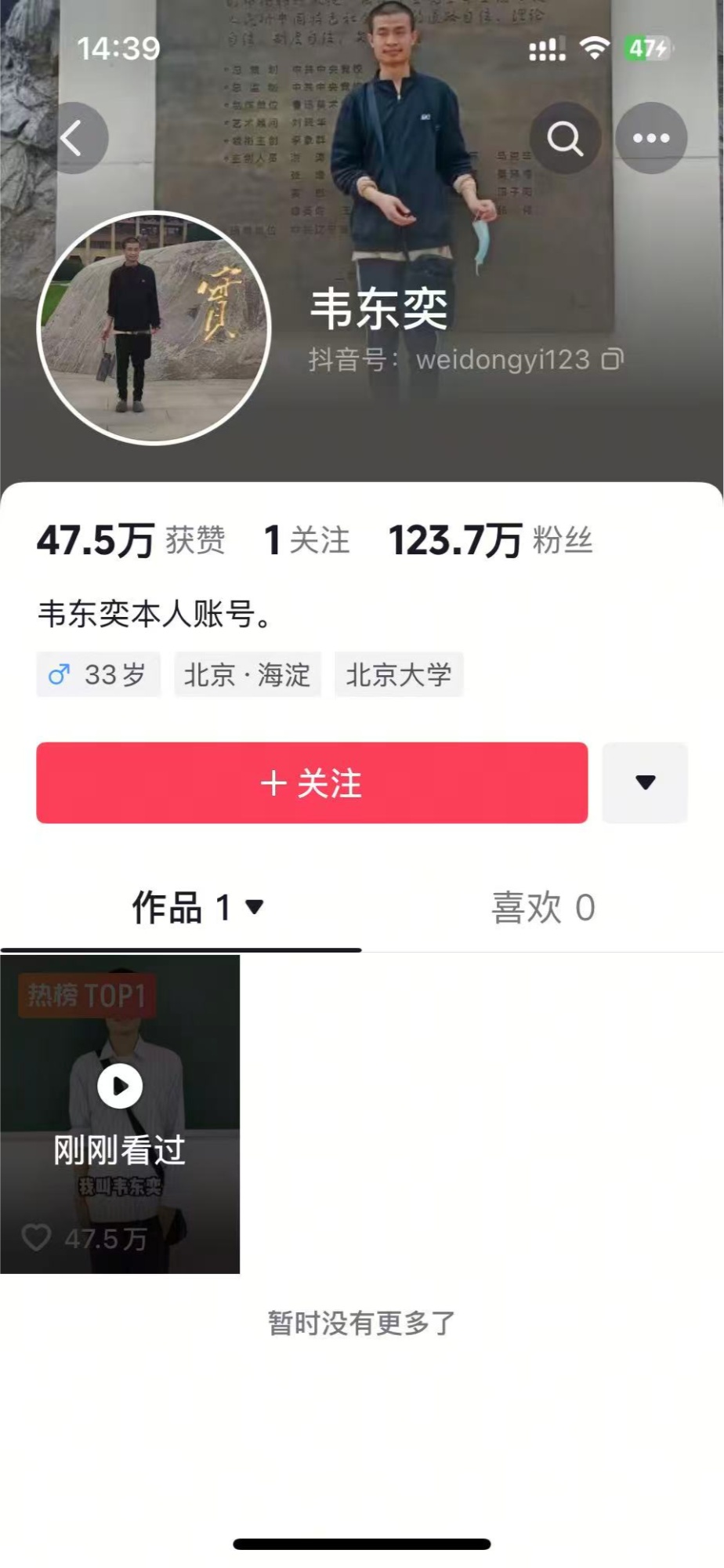Open the 北京大学 school tag
Screen dimensions: 724x1568
point(399,674)
